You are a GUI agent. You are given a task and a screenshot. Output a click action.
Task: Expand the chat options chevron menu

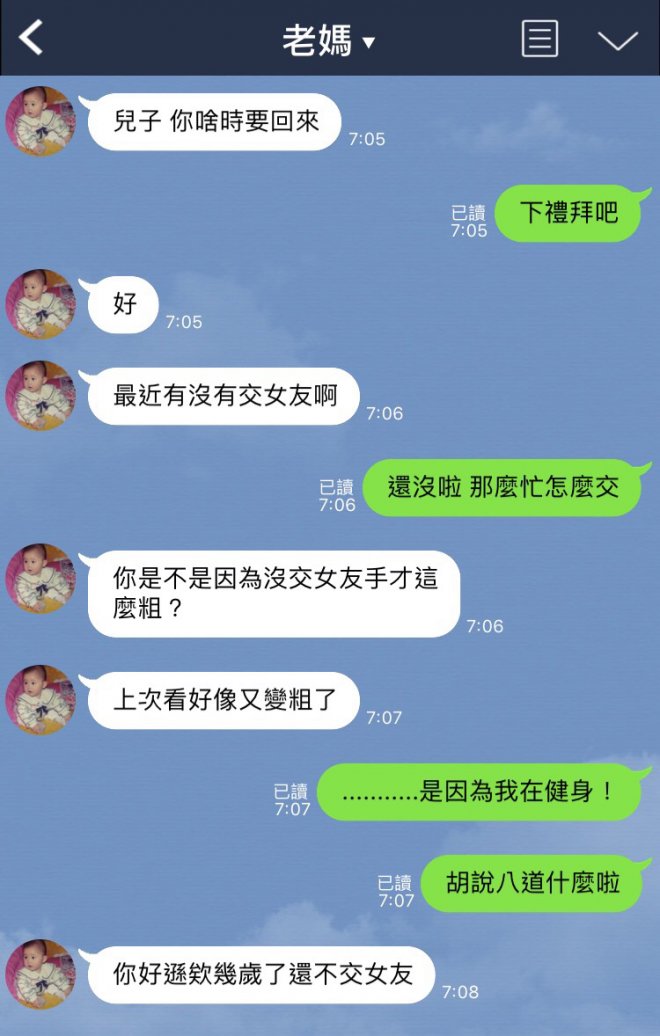617,39
